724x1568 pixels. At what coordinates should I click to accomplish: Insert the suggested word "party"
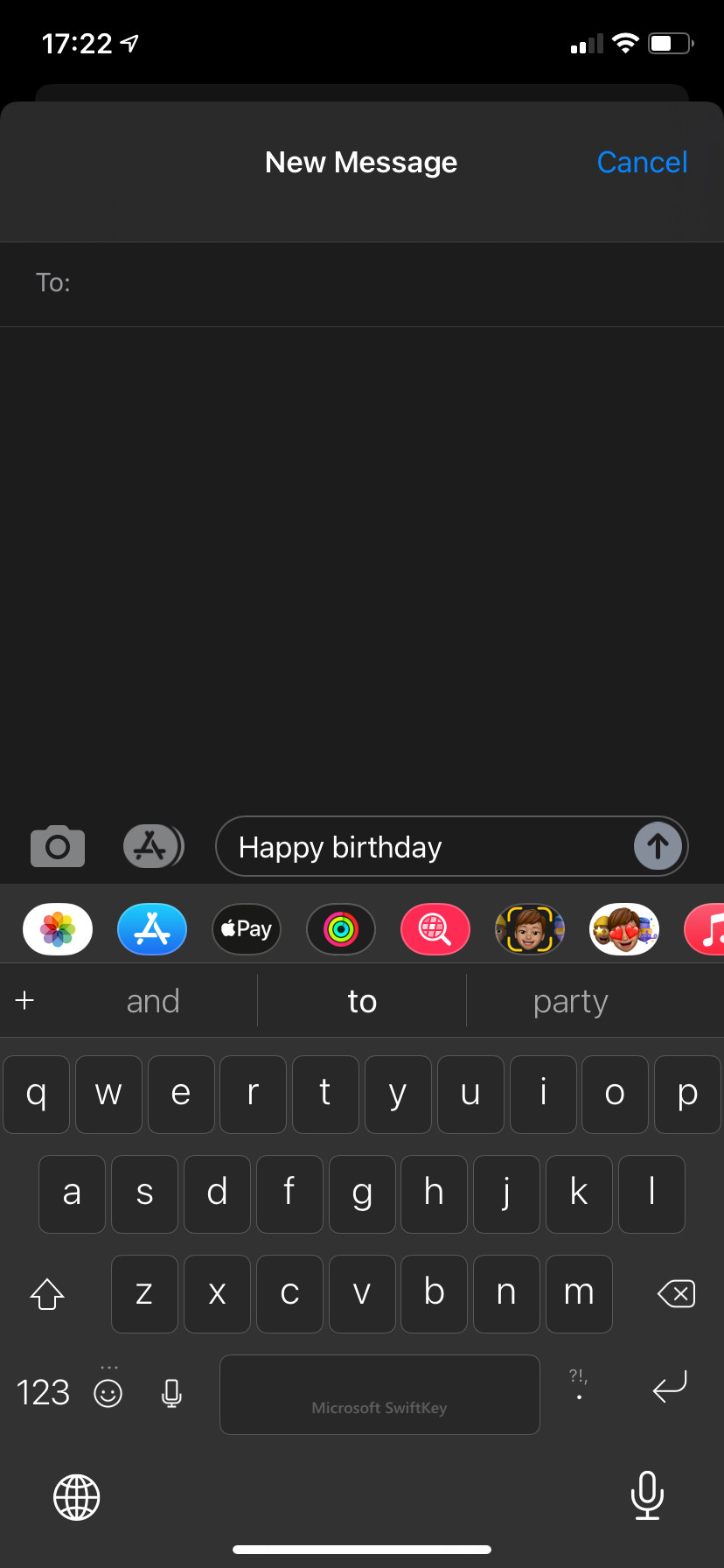tap(570, 1001)
